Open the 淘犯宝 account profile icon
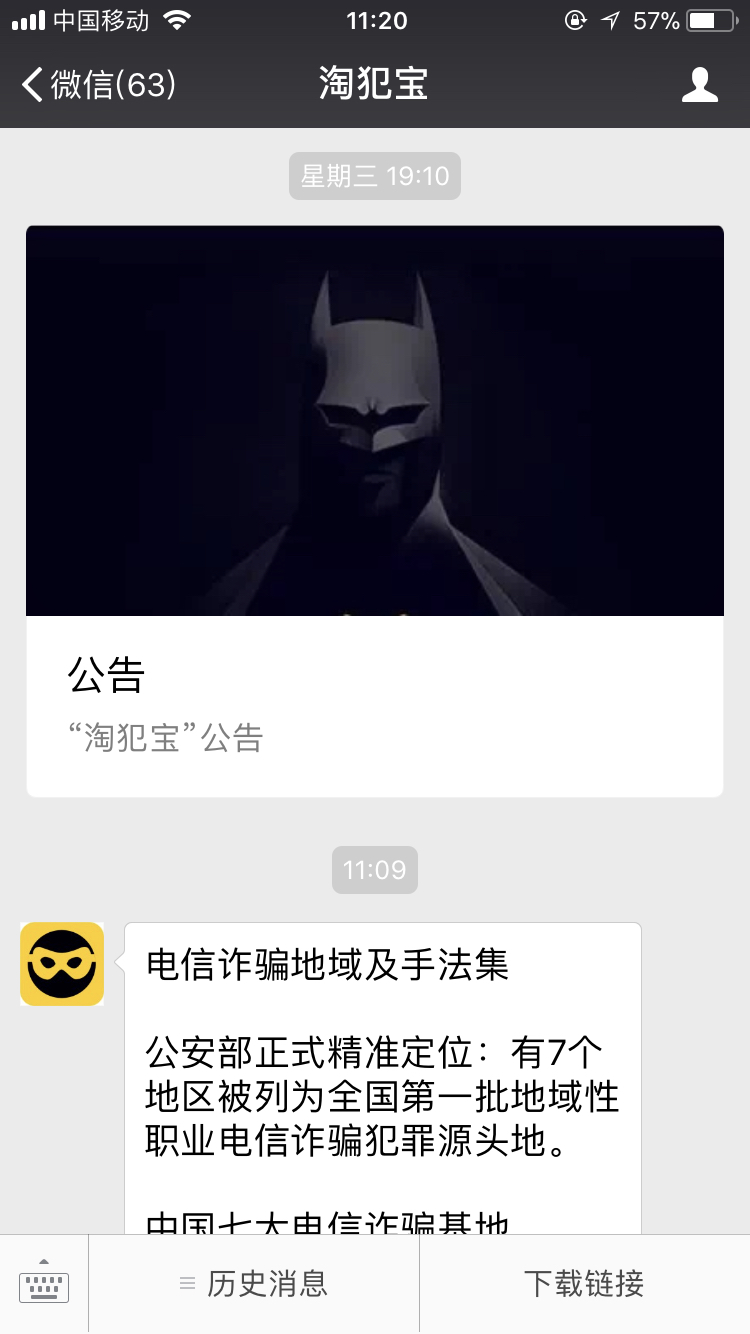This screenshot has width=750, height=1334. pos(700,84)
